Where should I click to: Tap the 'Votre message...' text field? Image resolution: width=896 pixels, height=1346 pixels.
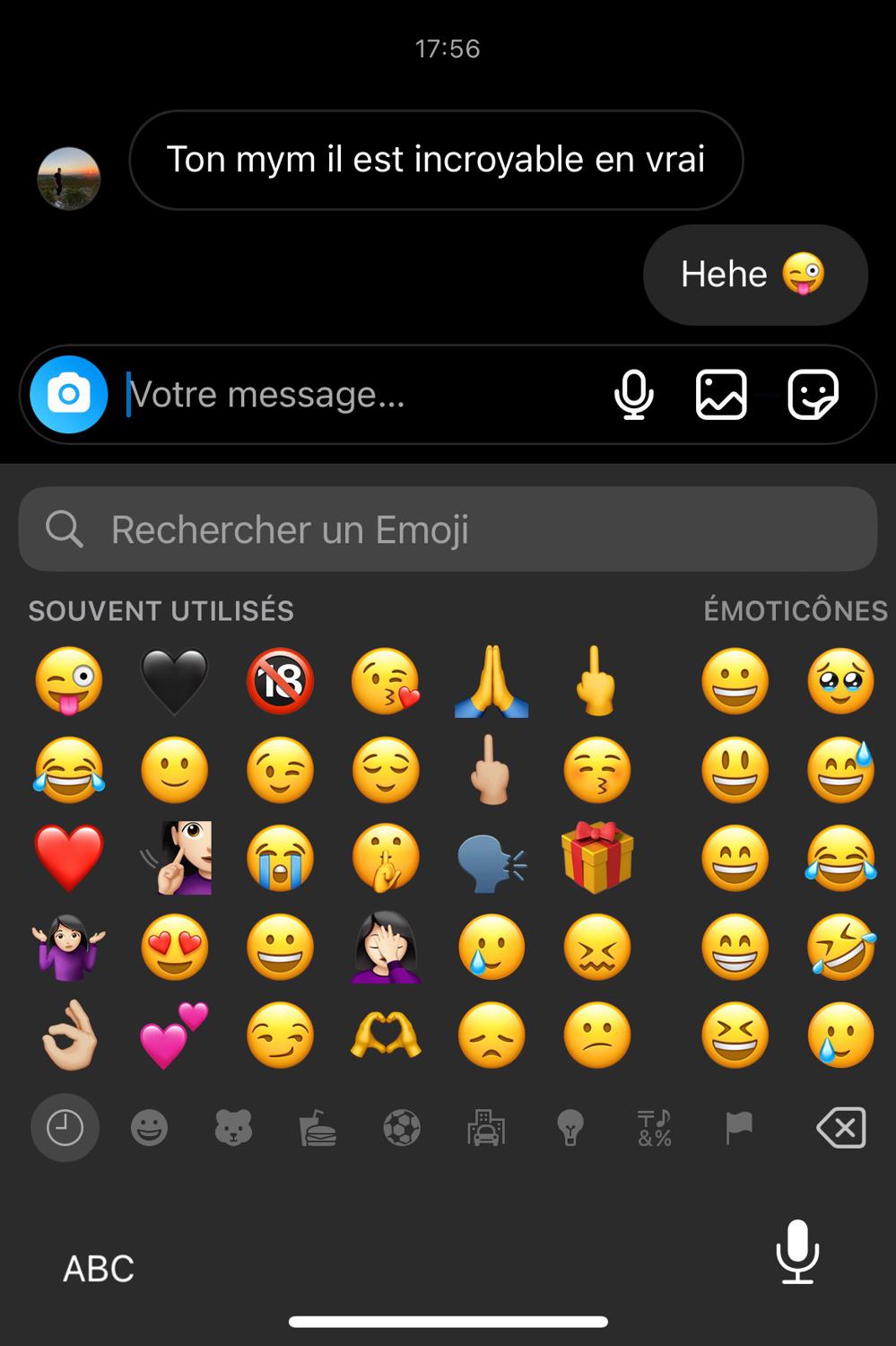tap(359, 395)
